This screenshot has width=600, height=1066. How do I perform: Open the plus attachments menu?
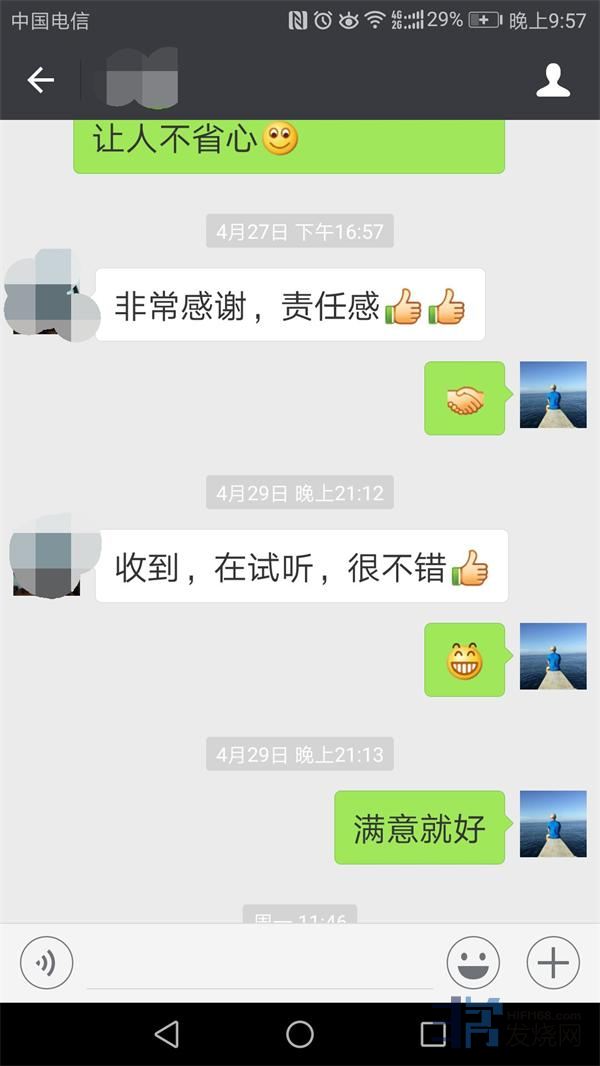[x=553, y=963]
